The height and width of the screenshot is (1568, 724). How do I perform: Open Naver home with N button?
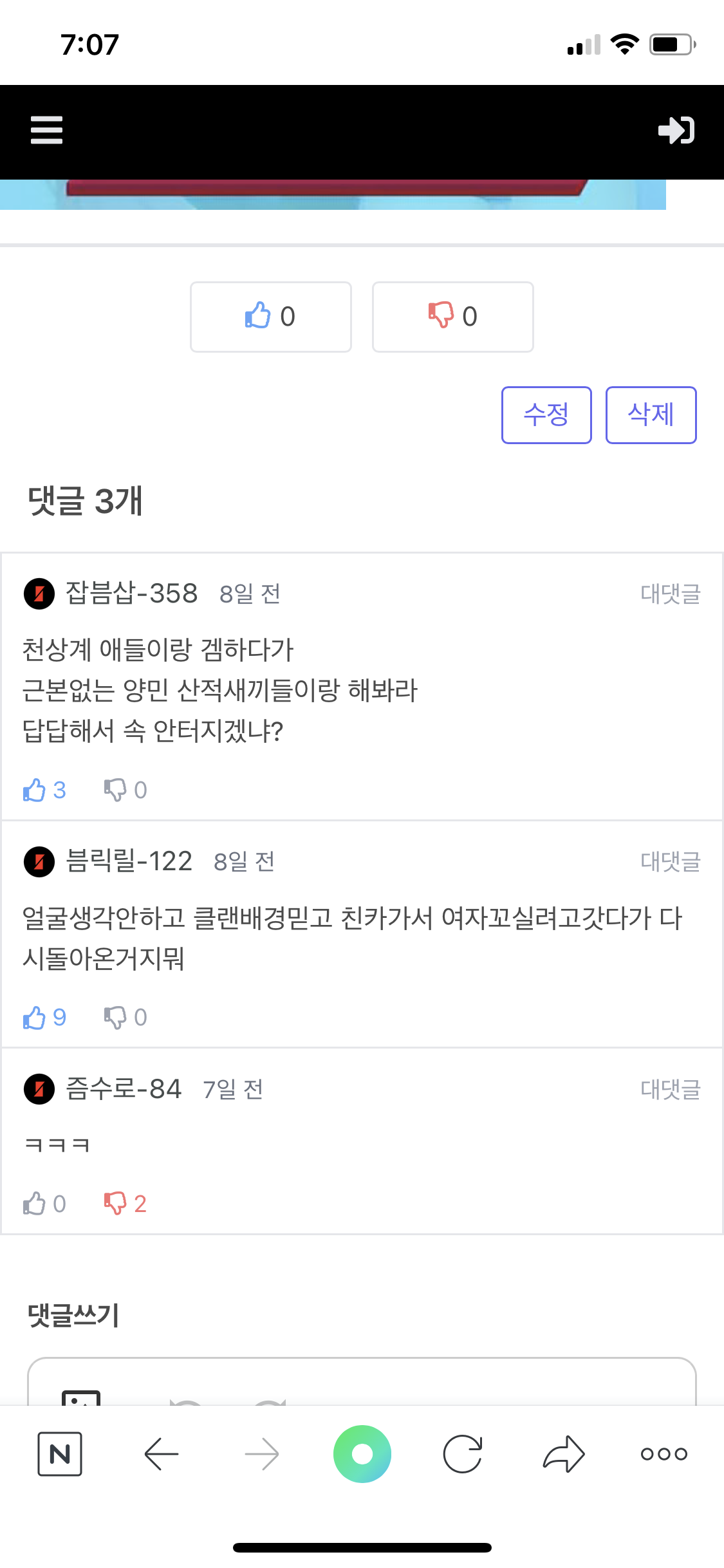tap(60, 1454)
